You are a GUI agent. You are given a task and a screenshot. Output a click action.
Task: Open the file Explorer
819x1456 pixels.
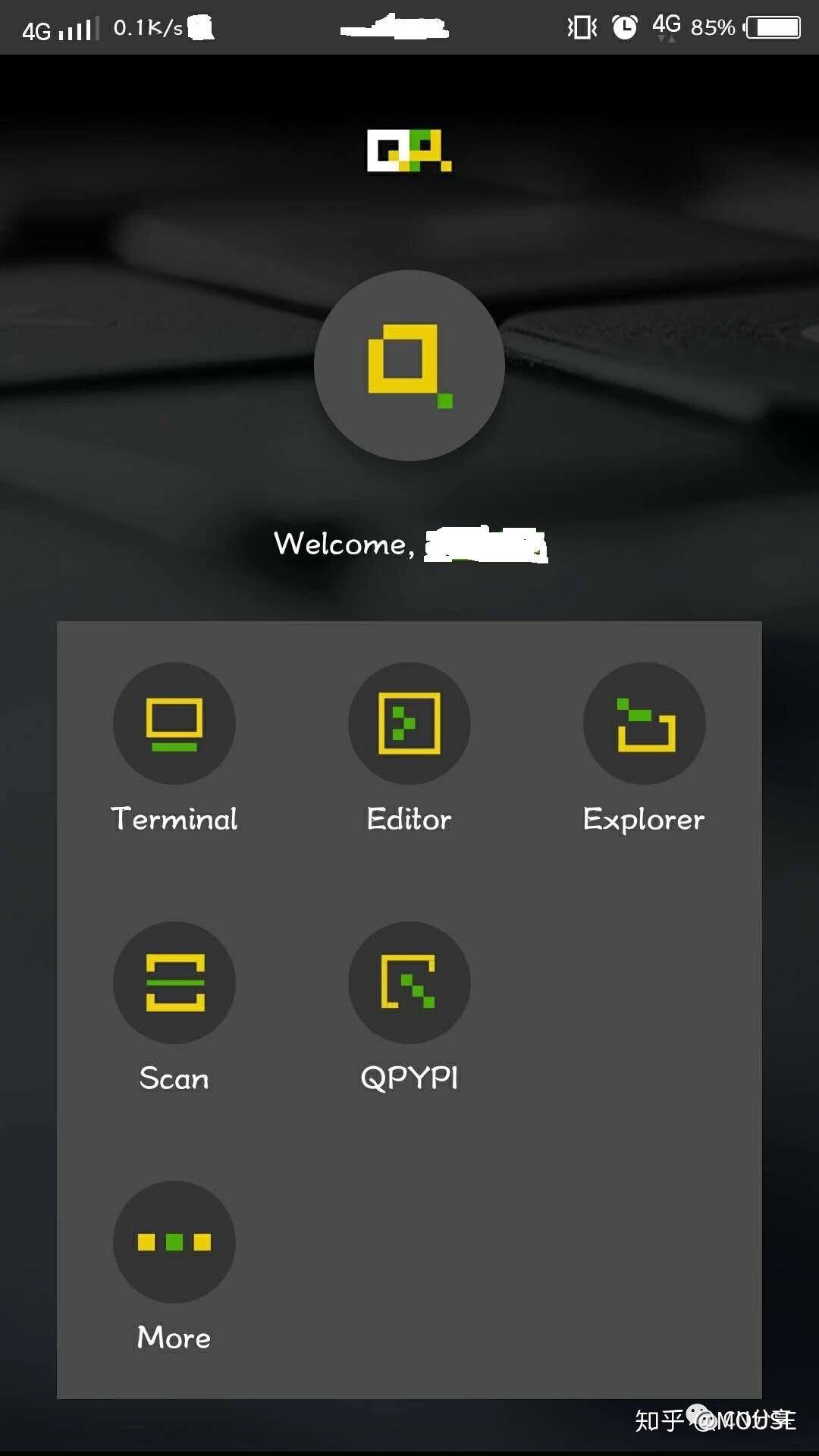tap(644, 723)
